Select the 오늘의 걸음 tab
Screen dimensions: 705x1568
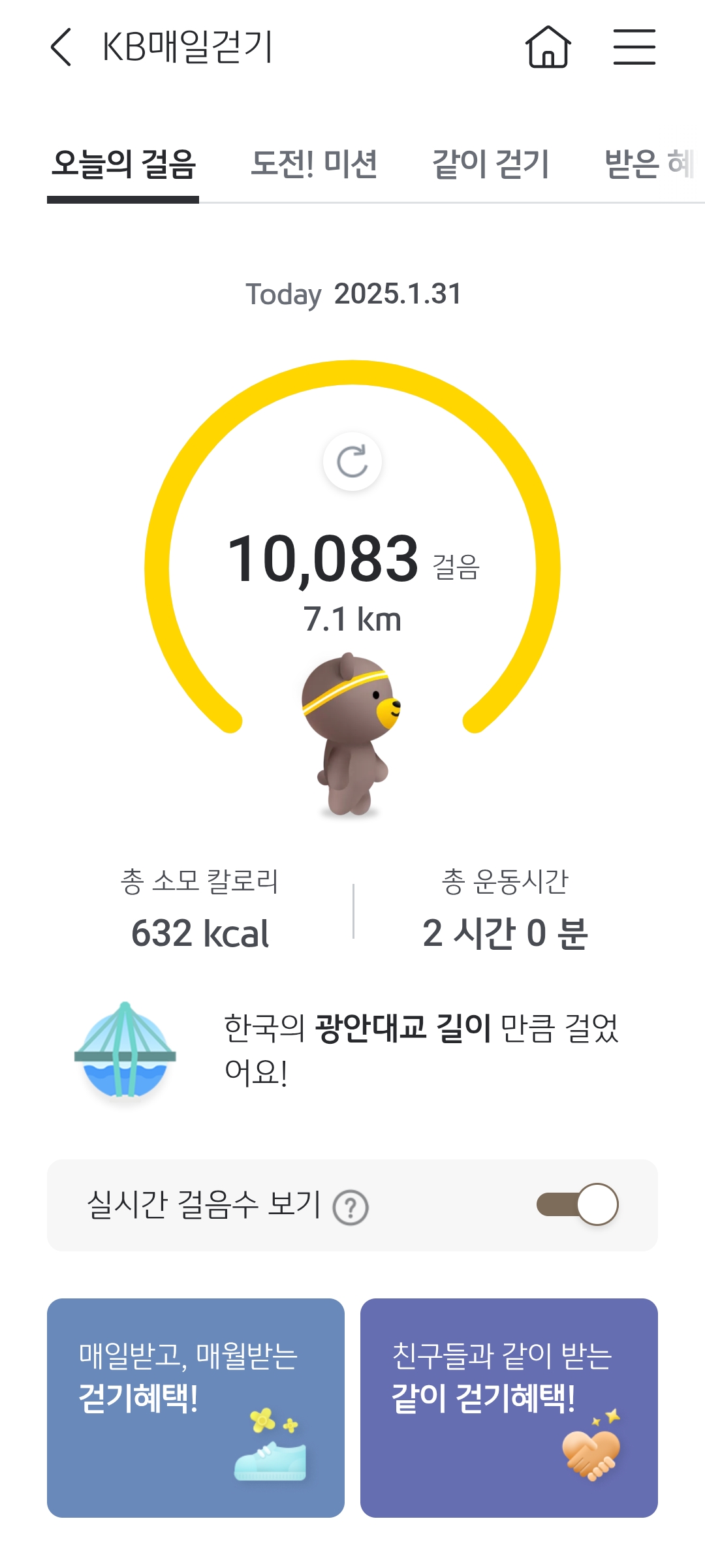pyautogui.click(x=123, y=164)
